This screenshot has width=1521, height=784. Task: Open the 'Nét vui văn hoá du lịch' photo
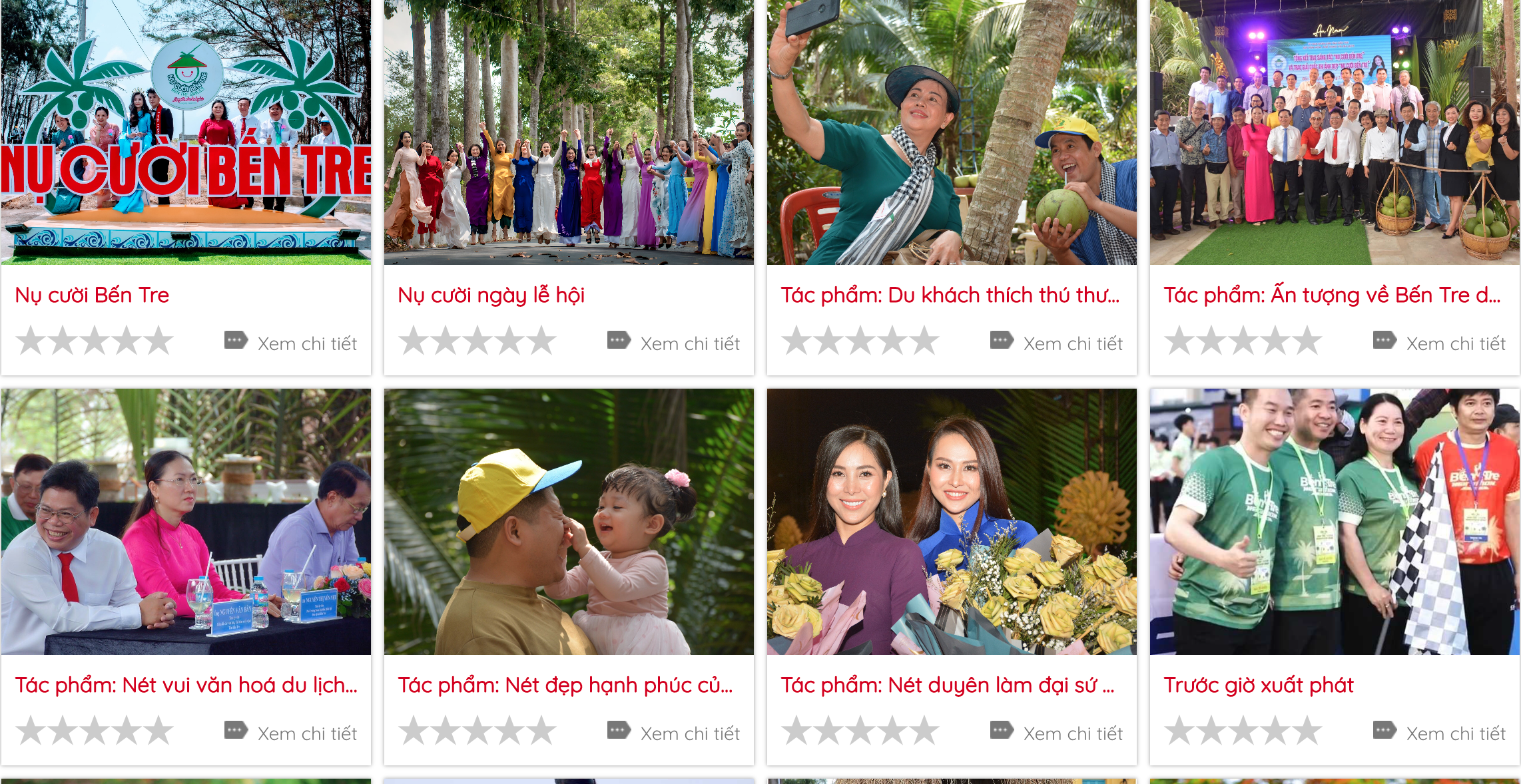click(x=186, y=522)
